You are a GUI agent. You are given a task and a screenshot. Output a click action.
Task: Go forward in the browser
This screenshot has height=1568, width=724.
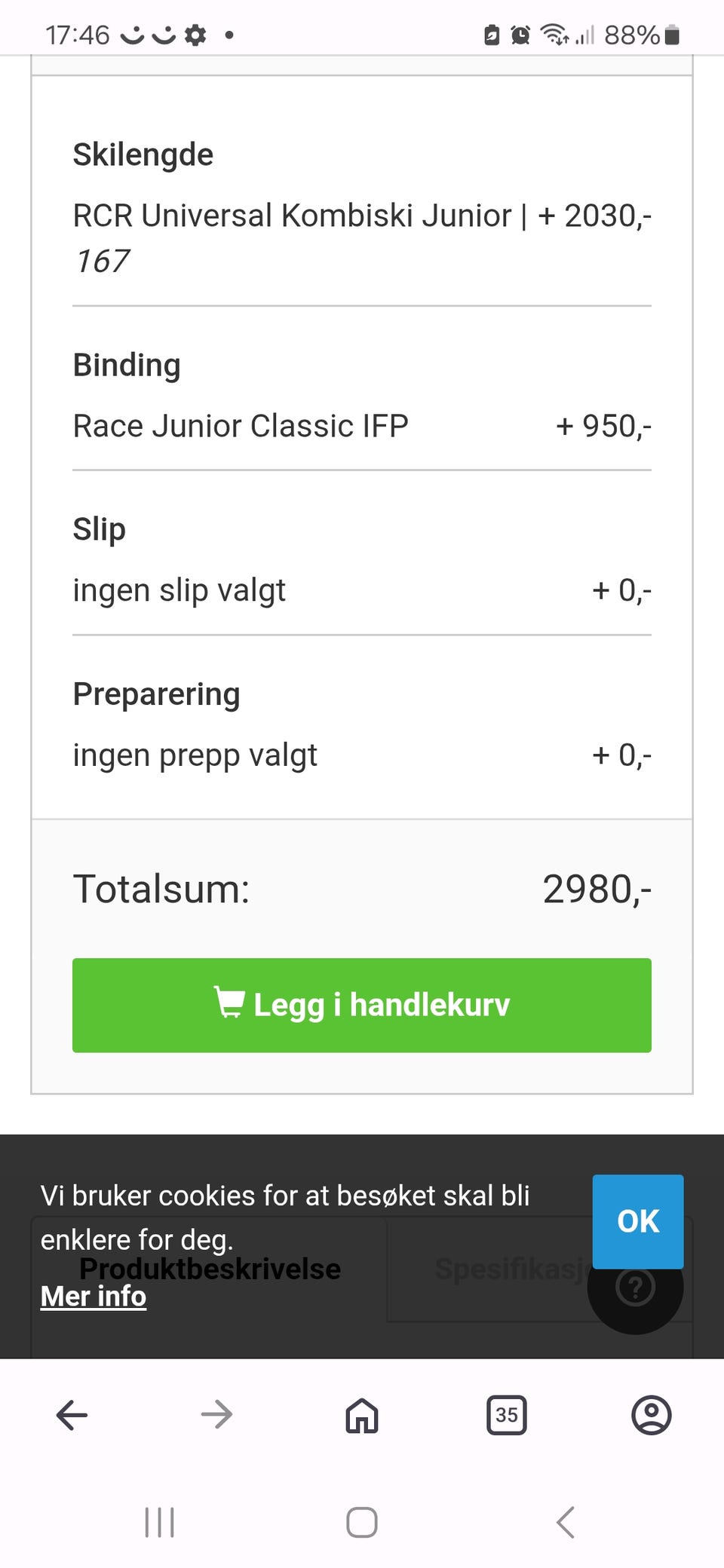point(217,1415)
